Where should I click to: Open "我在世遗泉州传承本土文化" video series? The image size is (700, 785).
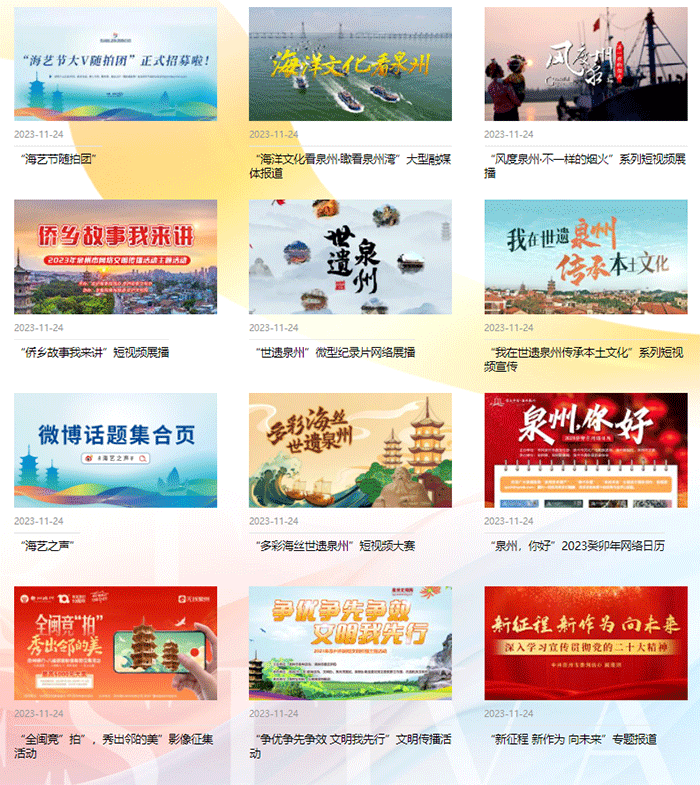[585, 257]
